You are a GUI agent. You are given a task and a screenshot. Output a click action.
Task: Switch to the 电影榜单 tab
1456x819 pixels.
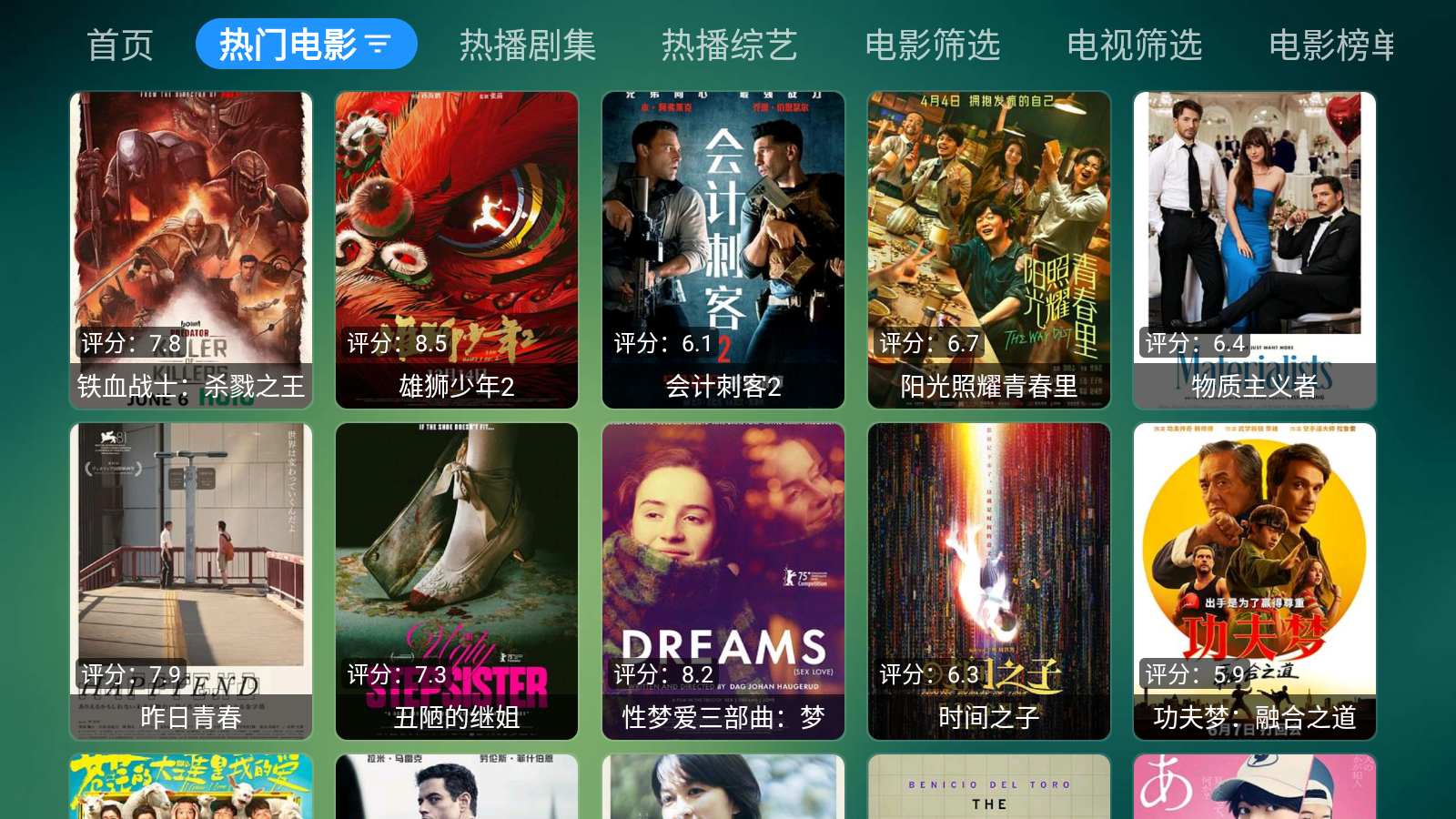(x=1330, y=45)
